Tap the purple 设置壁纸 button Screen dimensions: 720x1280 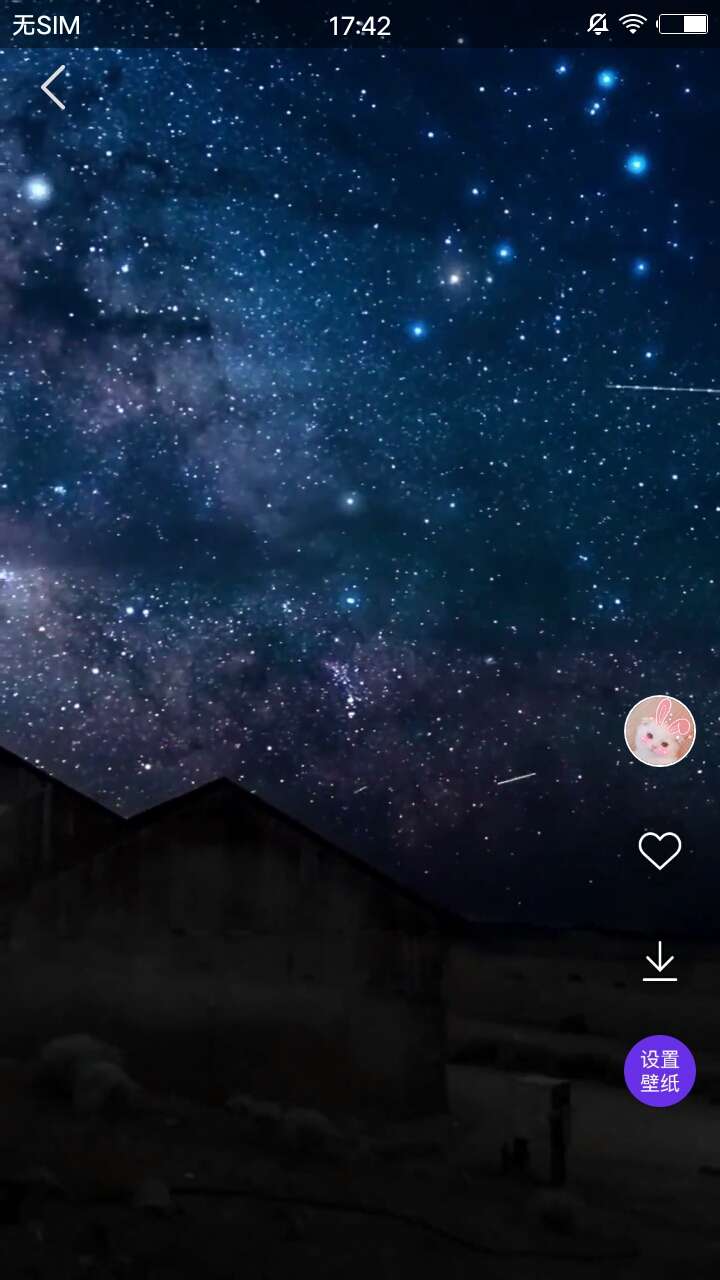(x=660, y=1071)
